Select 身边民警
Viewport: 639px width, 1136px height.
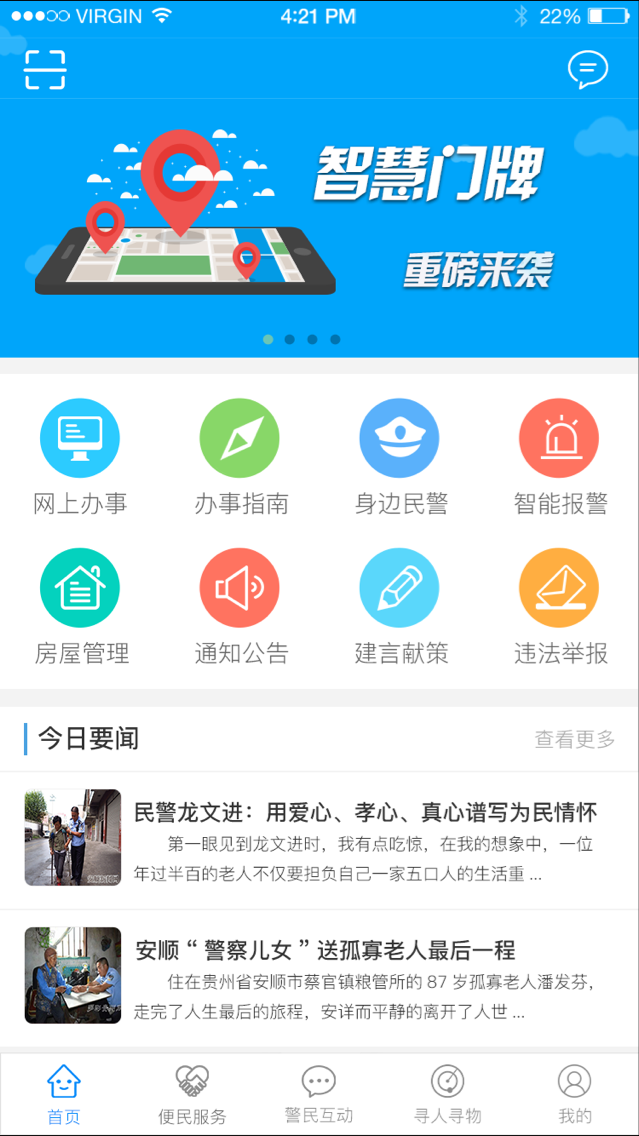[400, 457]
